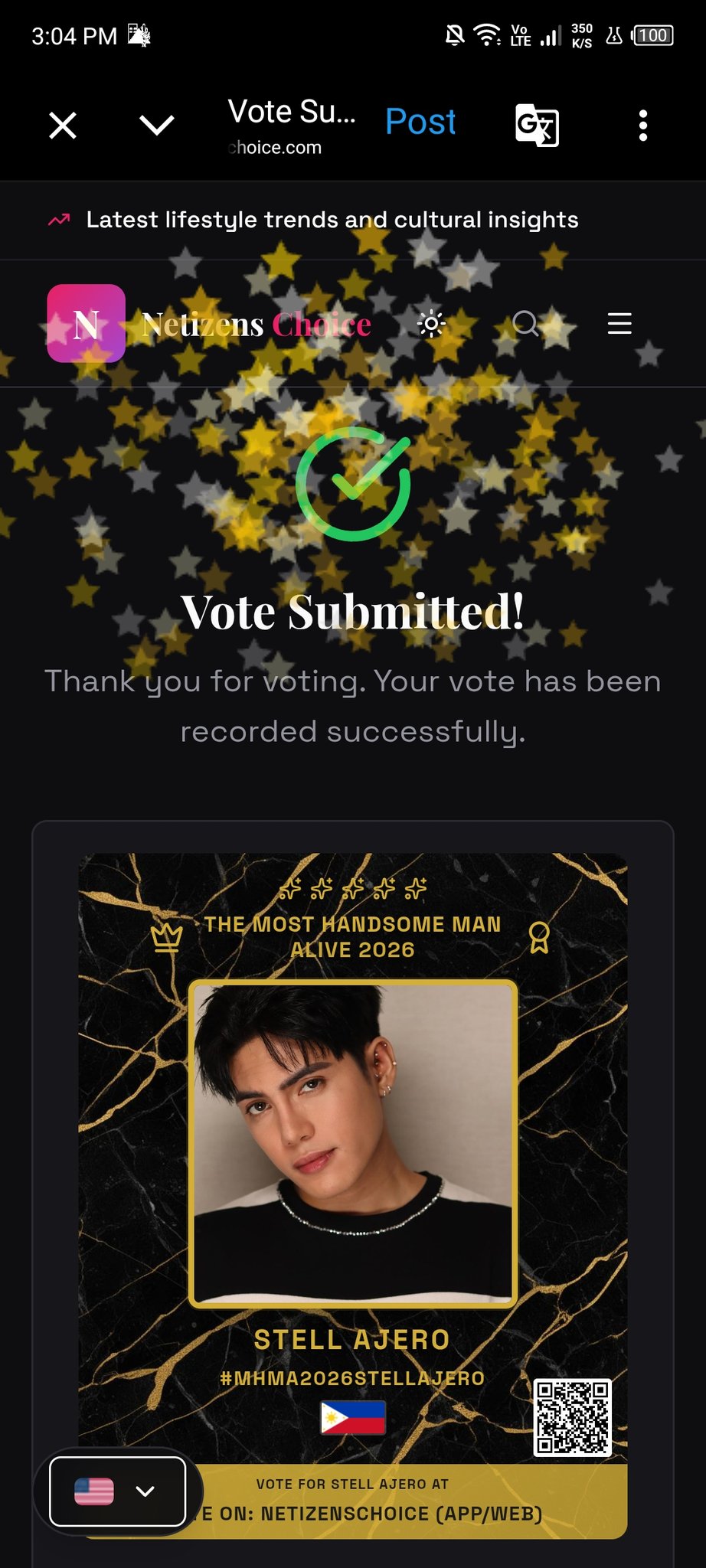Open the hamburger navigation menu

(x=619, y=324)
